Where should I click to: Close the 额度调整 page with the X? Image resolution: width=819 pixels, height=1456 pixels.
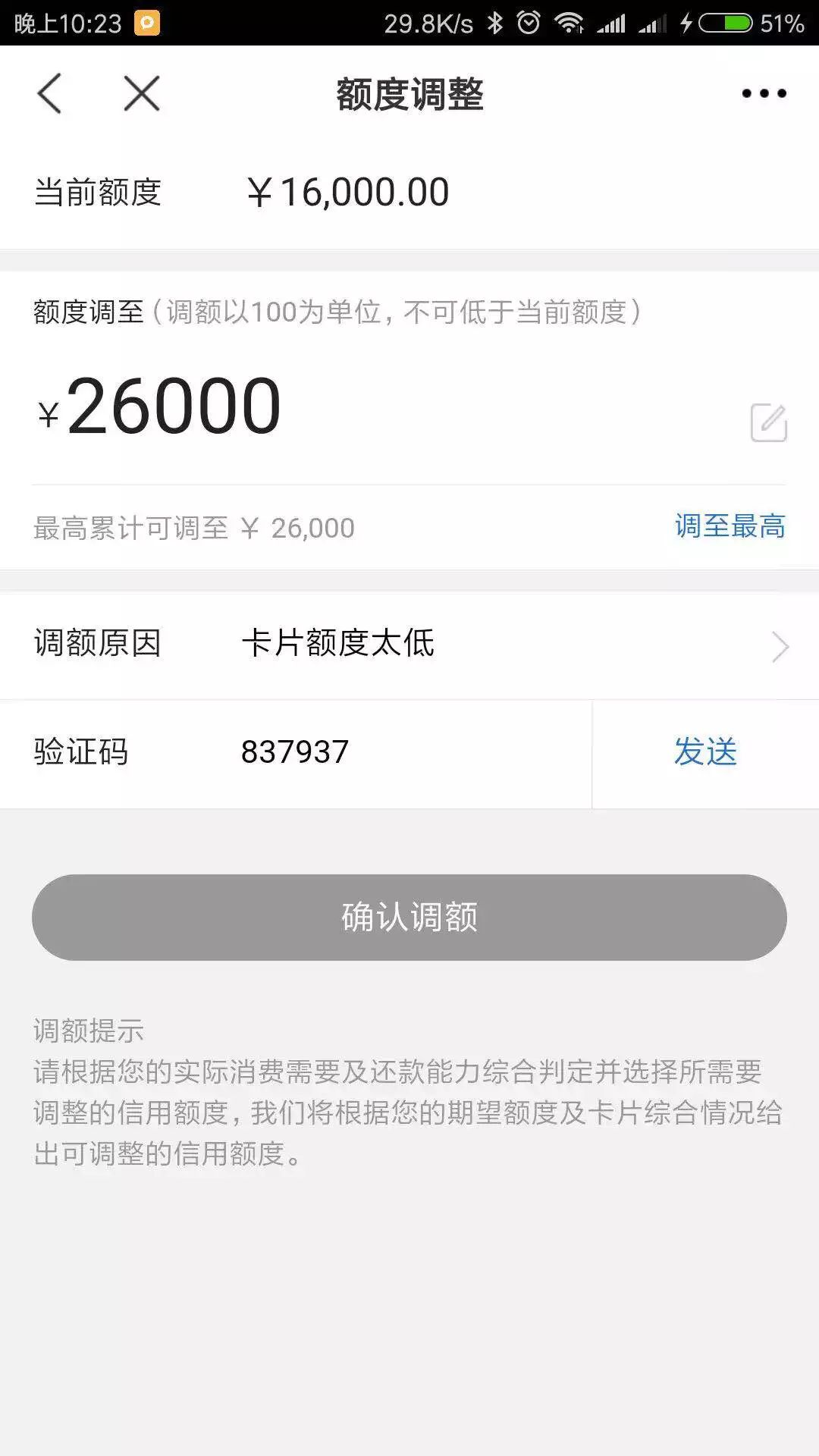(140, 94)
